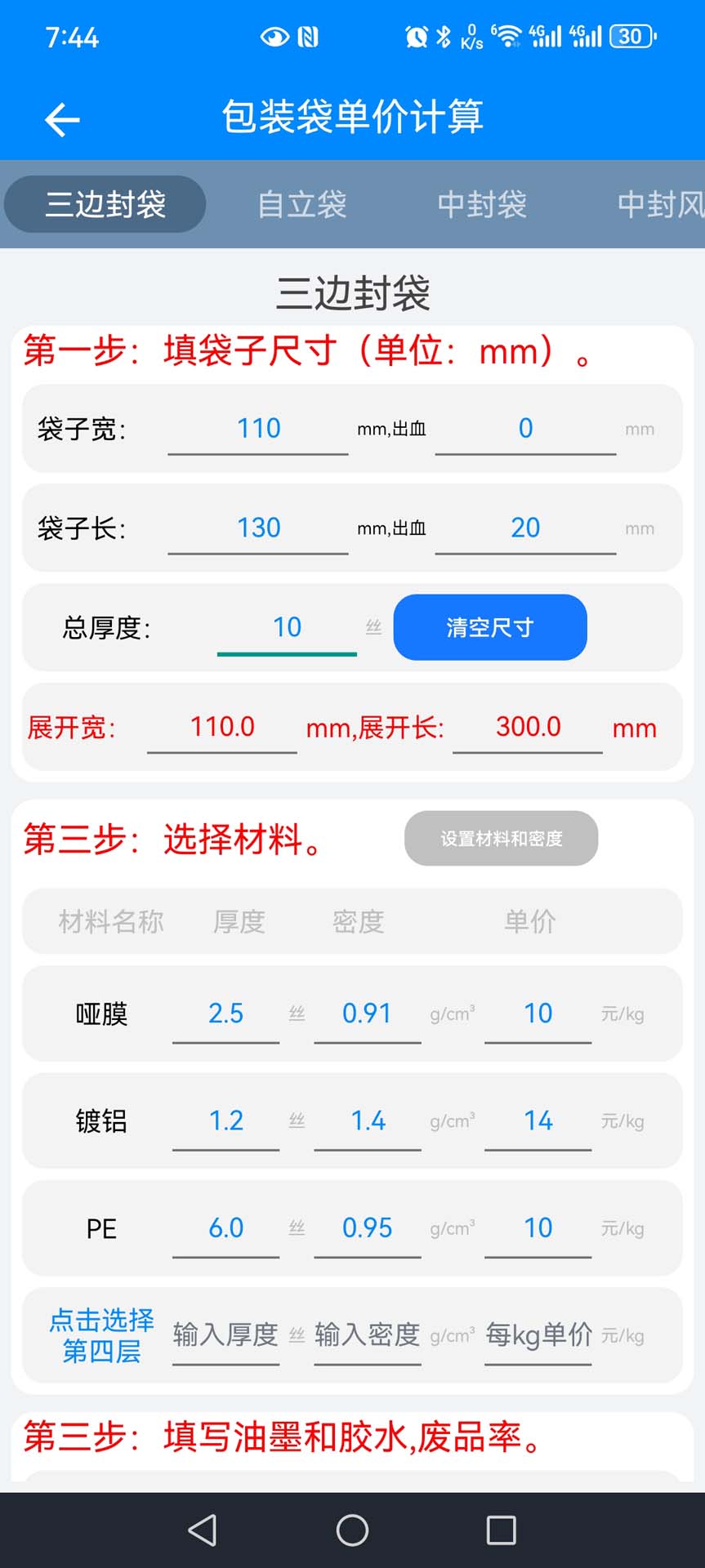The image size is (705, 1568).
Task: Edit the 袋子宽 width field showing 110
Action: coord(257,428)
